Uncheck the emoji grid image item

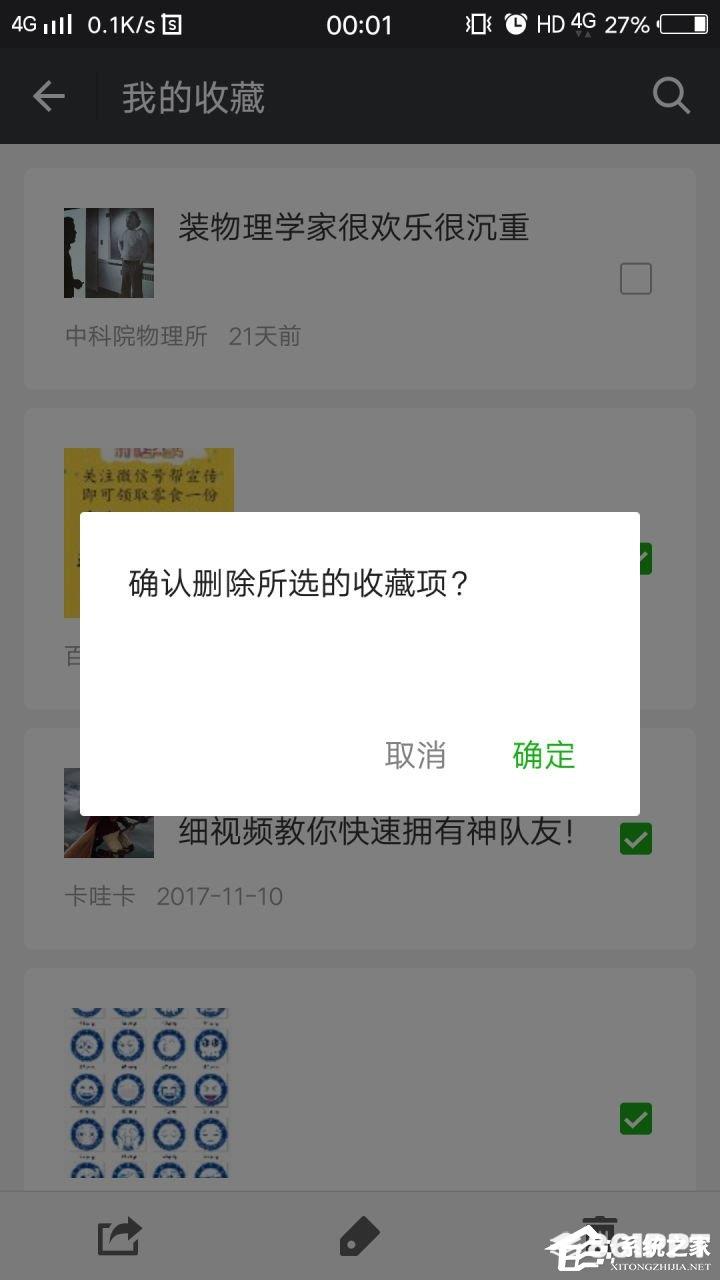(636, 1118)
